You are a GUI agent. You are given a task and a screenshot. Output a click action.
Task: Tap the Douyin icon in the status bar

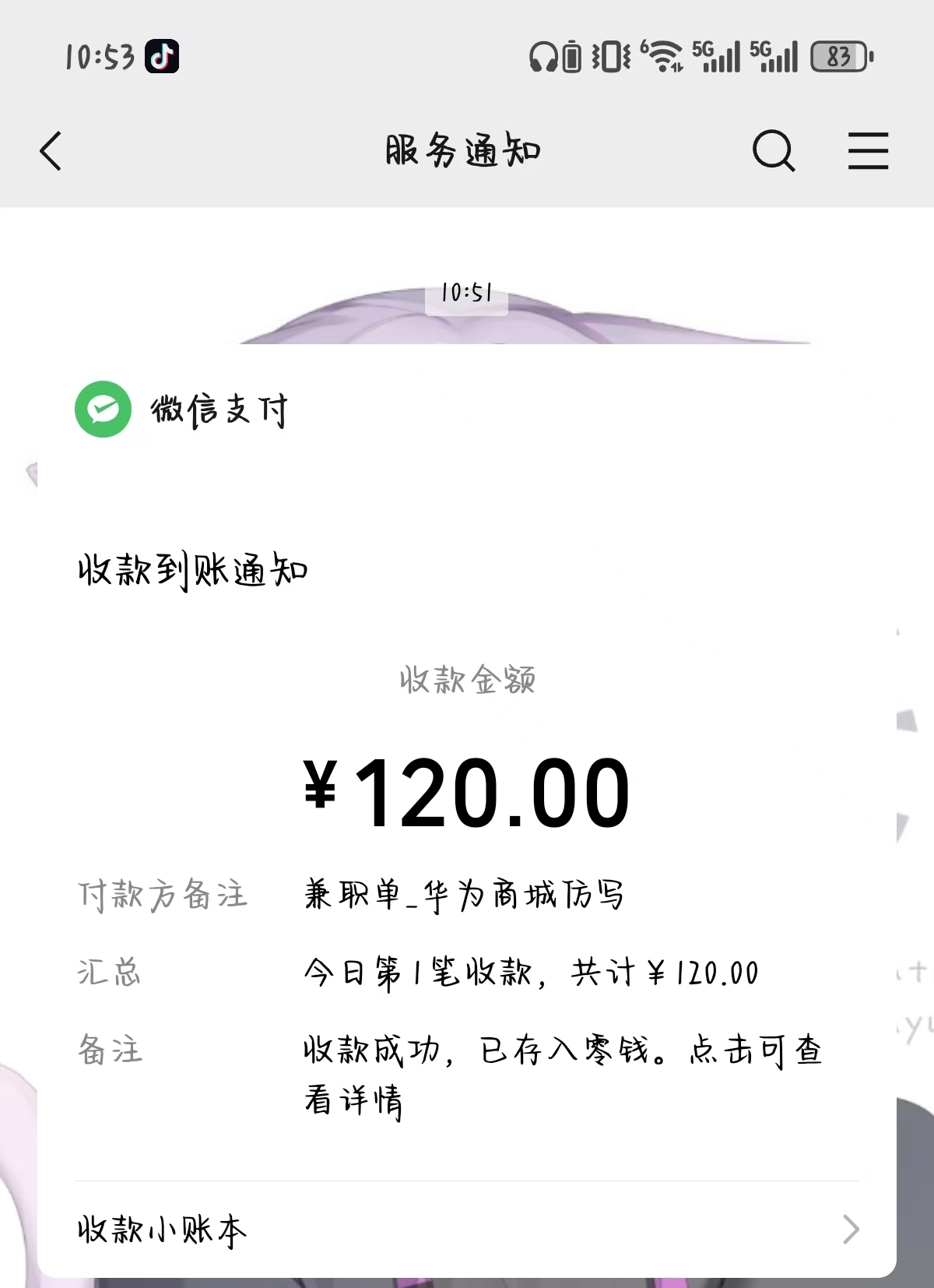(160, 56)
